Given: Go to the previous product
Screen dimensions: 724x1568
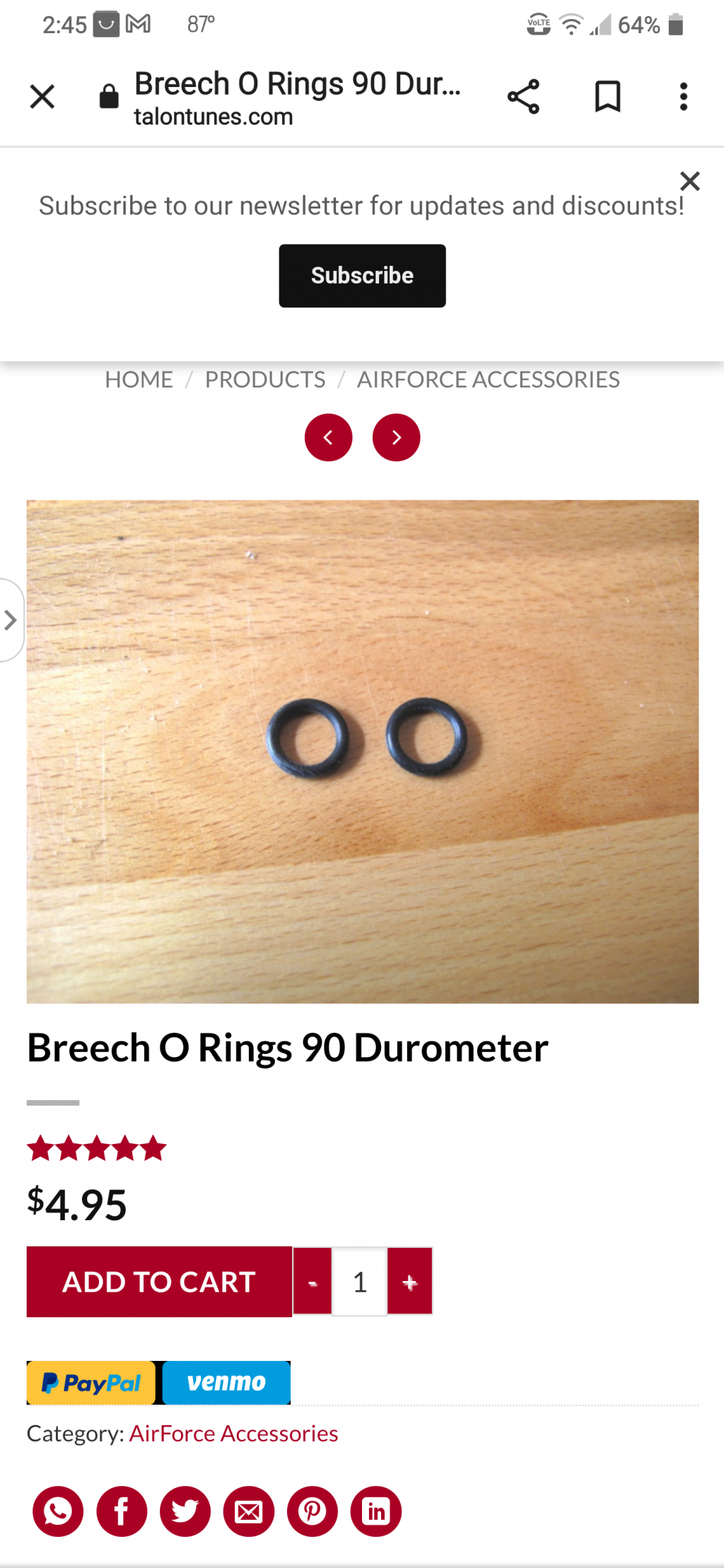Looking at the screenshot, I should click(328, 438).
